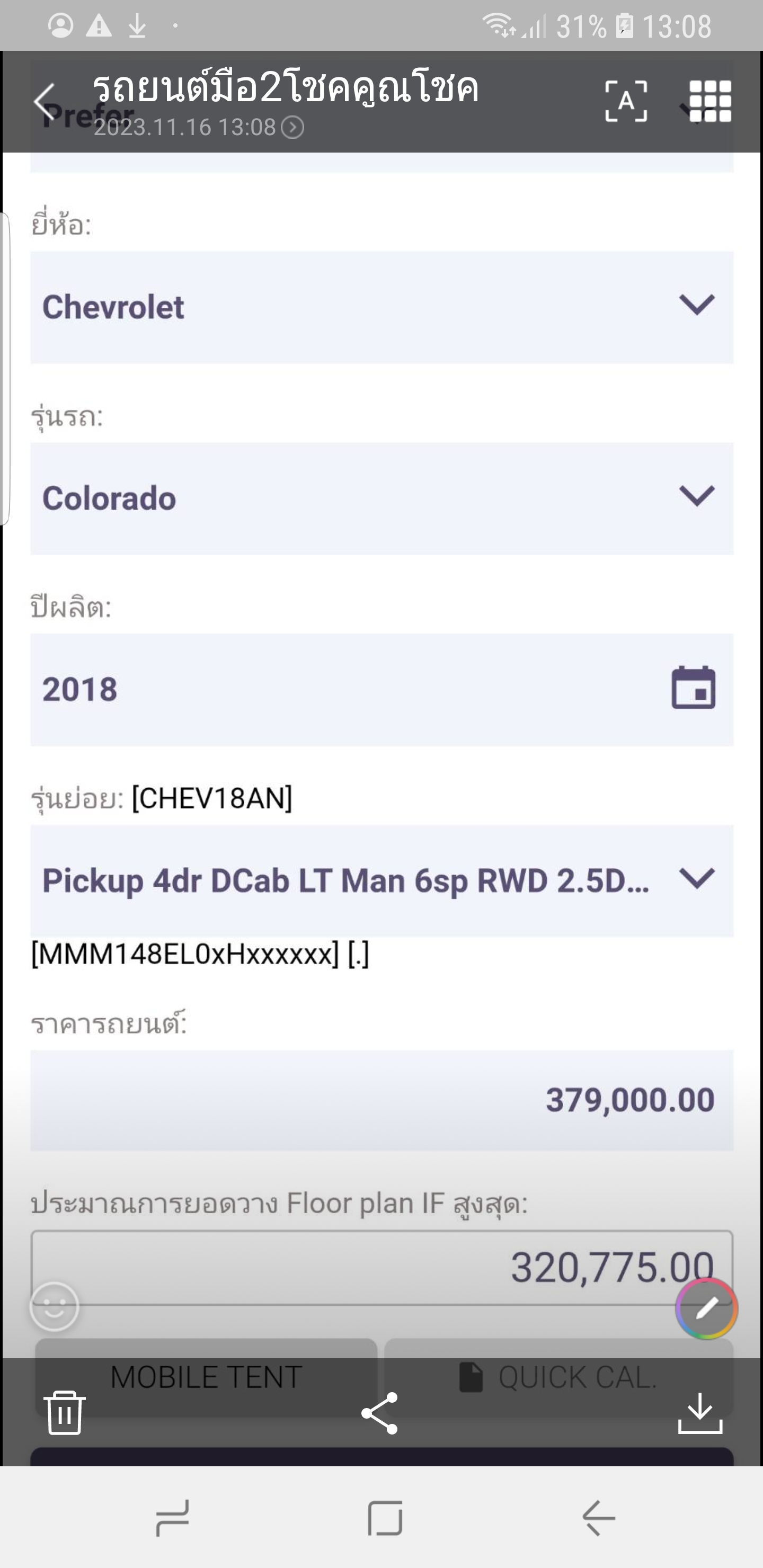This screenshot has height=1568, width=763.
Task: Go back using the top-left arrow
Action: [45, 102]
